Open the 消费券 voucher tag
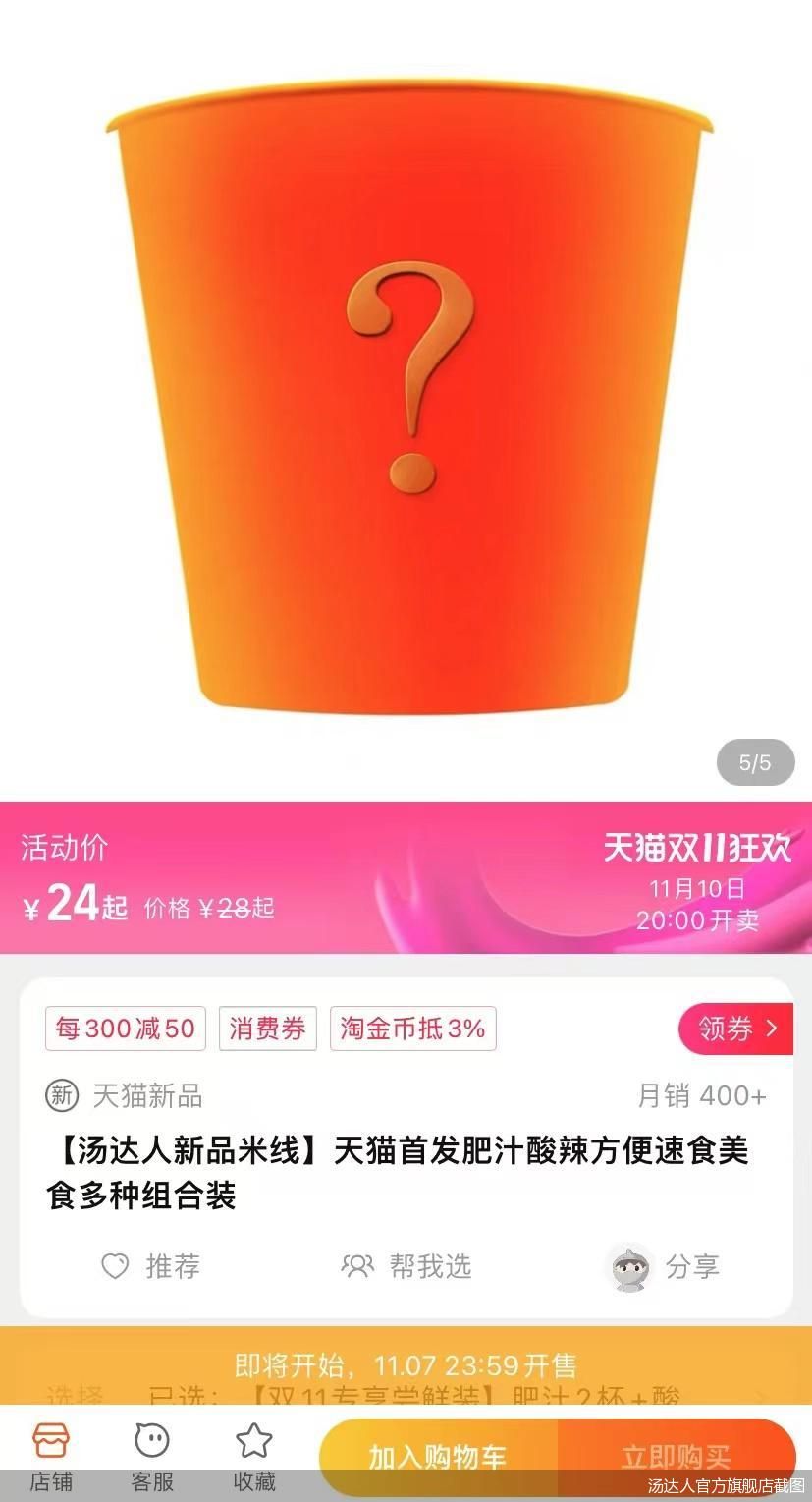Image resolution: width=812 pixels, height=1502 pixels. (267, 1029)
